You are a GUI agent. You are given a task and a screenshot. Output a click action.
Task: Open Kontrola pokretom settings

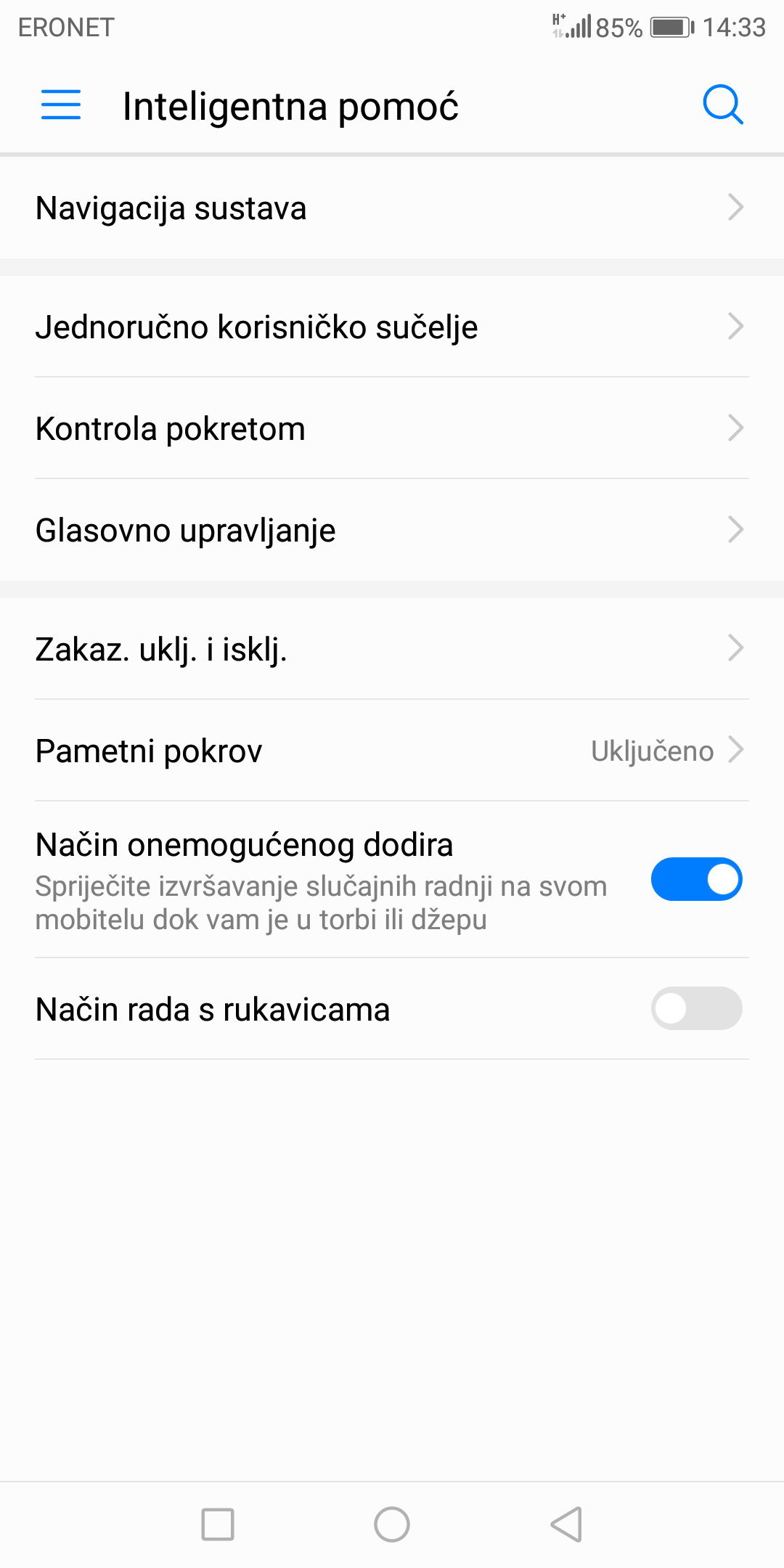pos(392,428)
